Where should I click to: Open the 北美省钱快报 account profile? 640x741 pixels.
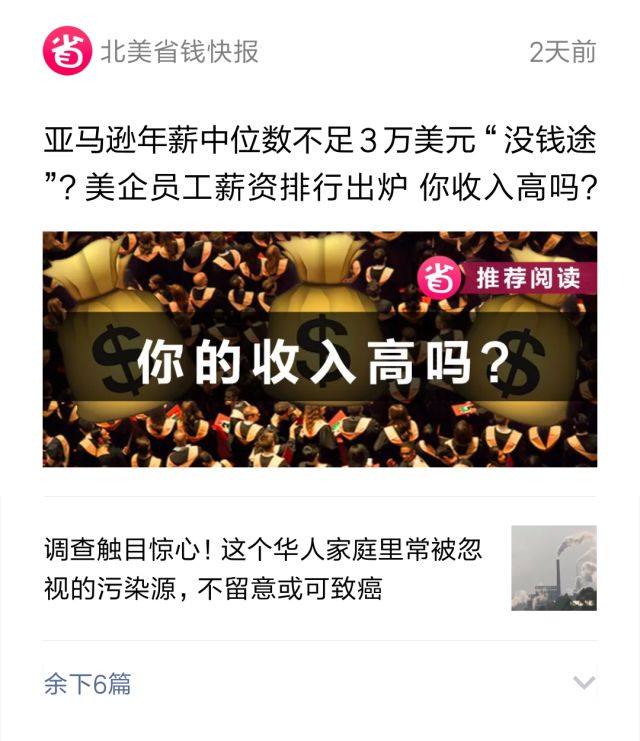tap(178, 51)
